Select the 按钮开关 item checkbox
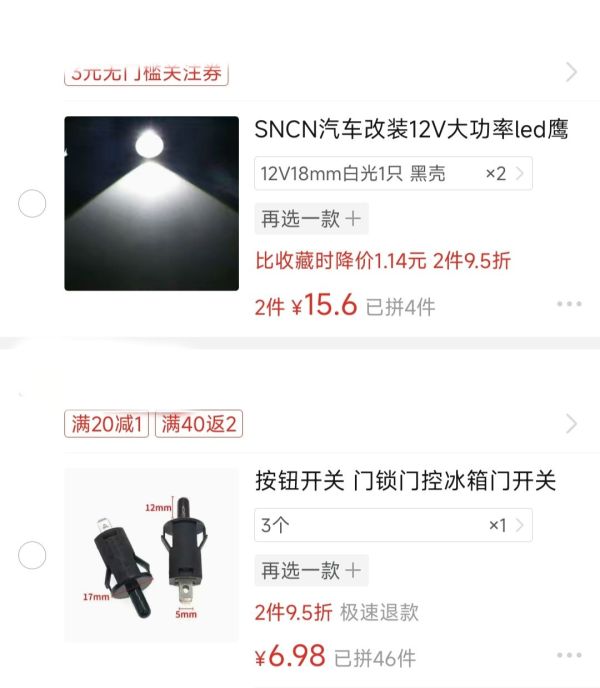Viewport: 600px width, 688px height. coord(33,555)
